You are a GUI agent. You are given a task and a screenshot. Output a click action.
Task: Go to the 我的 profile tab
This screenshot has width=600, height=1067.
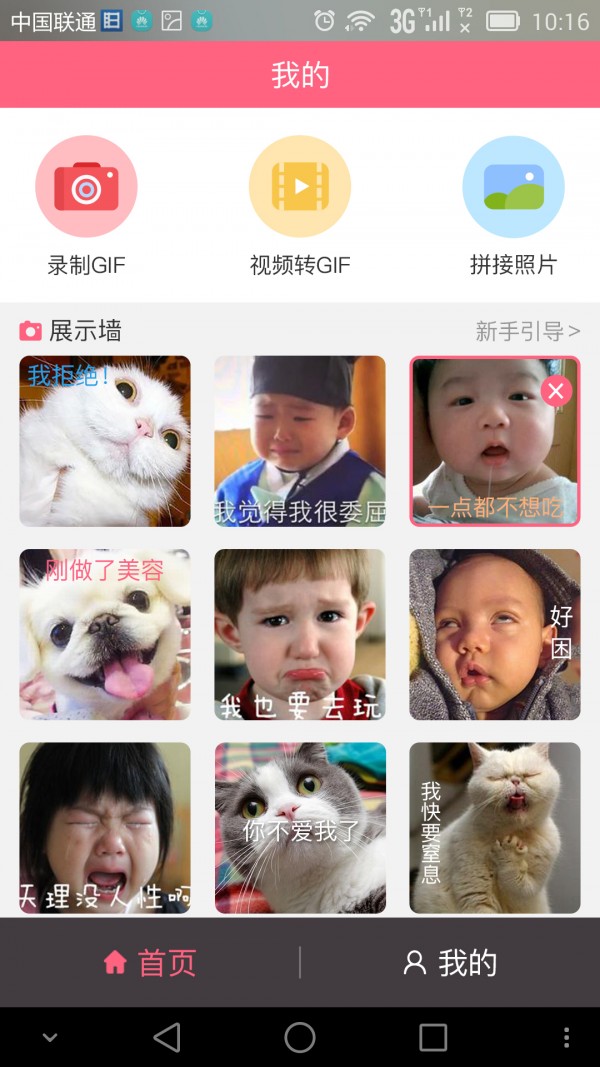[450, 963]
